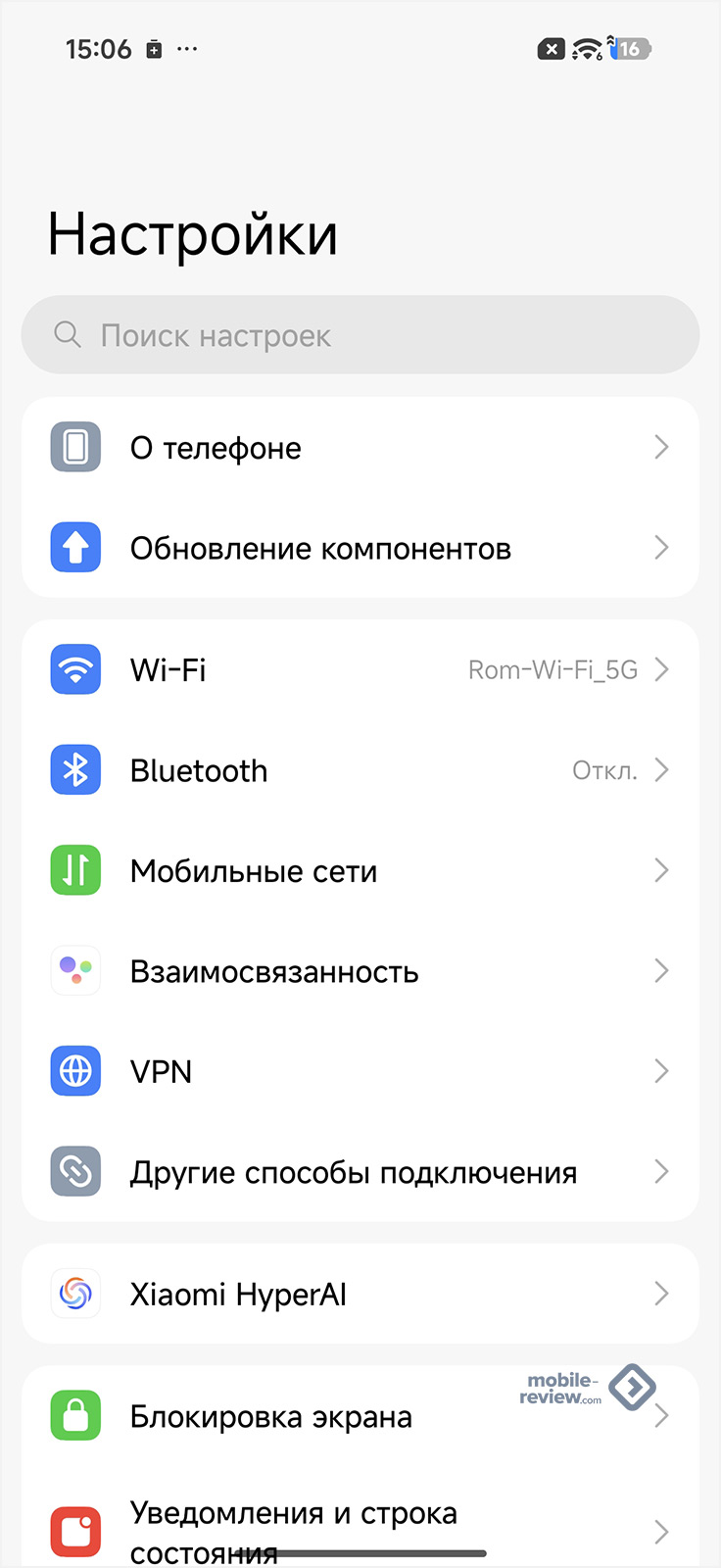Open Обновление компонентов
721x1568 pixels.
tap(360, 548)
